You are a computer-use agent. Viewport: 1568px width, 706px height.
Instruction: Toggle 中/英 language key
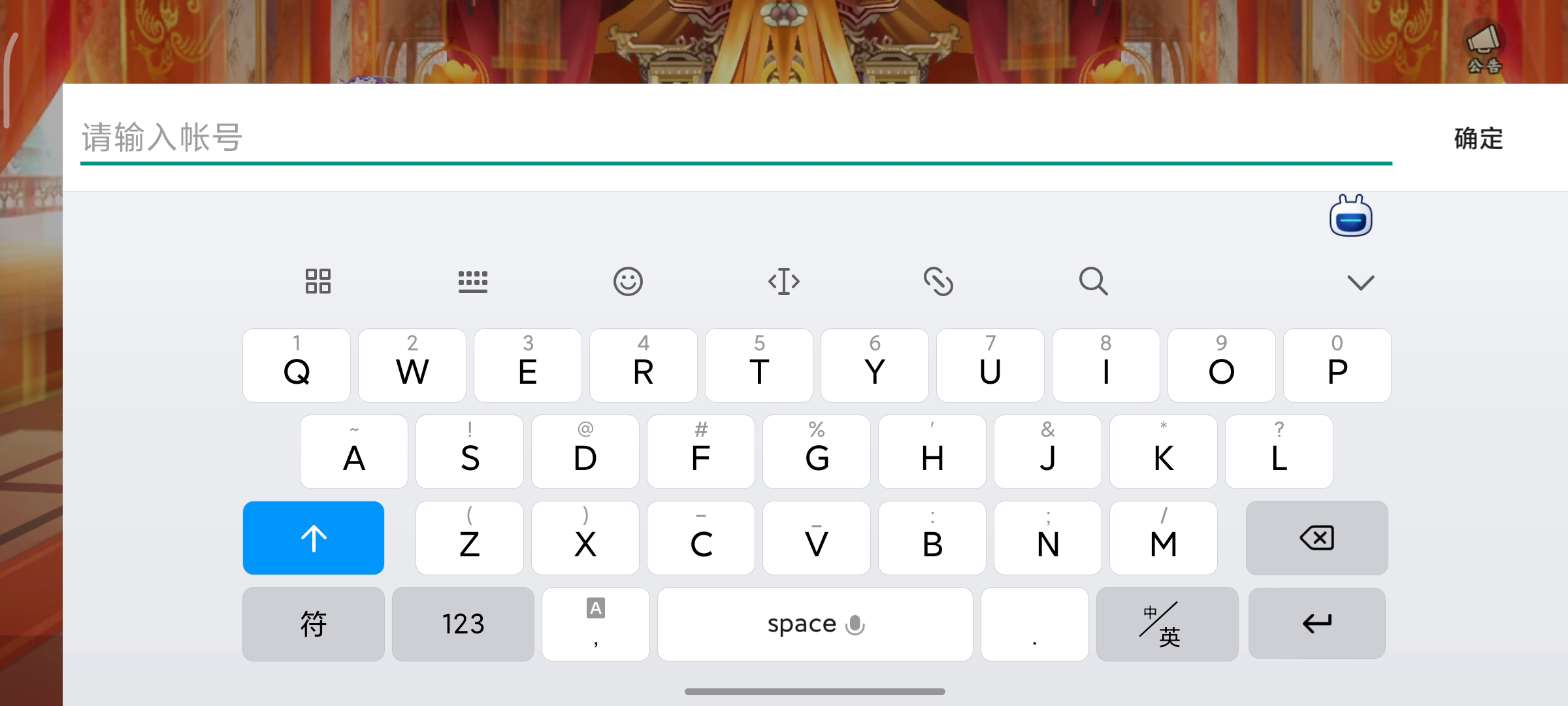tap(1167, 624)
